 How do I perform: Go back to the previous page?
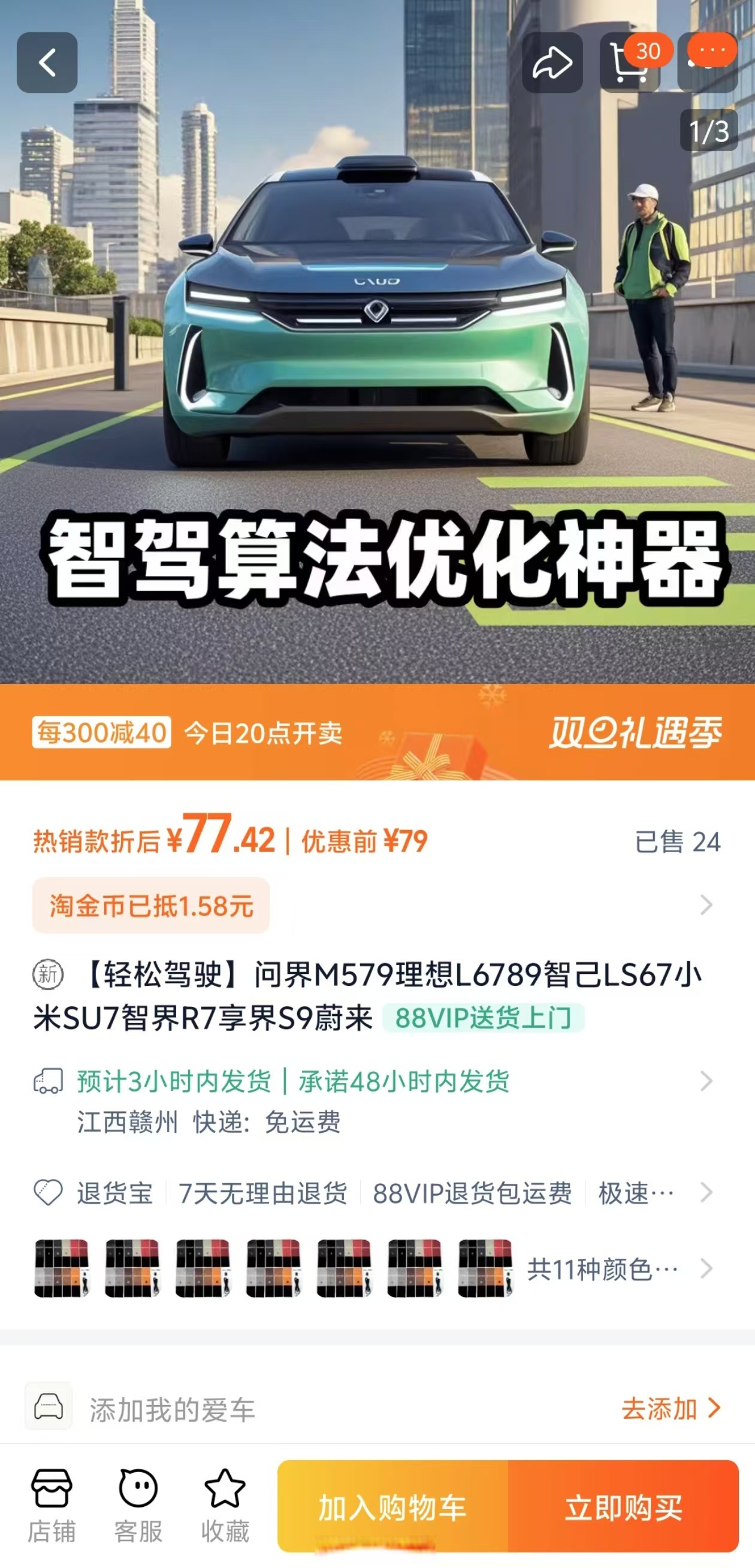click(47, 63)
